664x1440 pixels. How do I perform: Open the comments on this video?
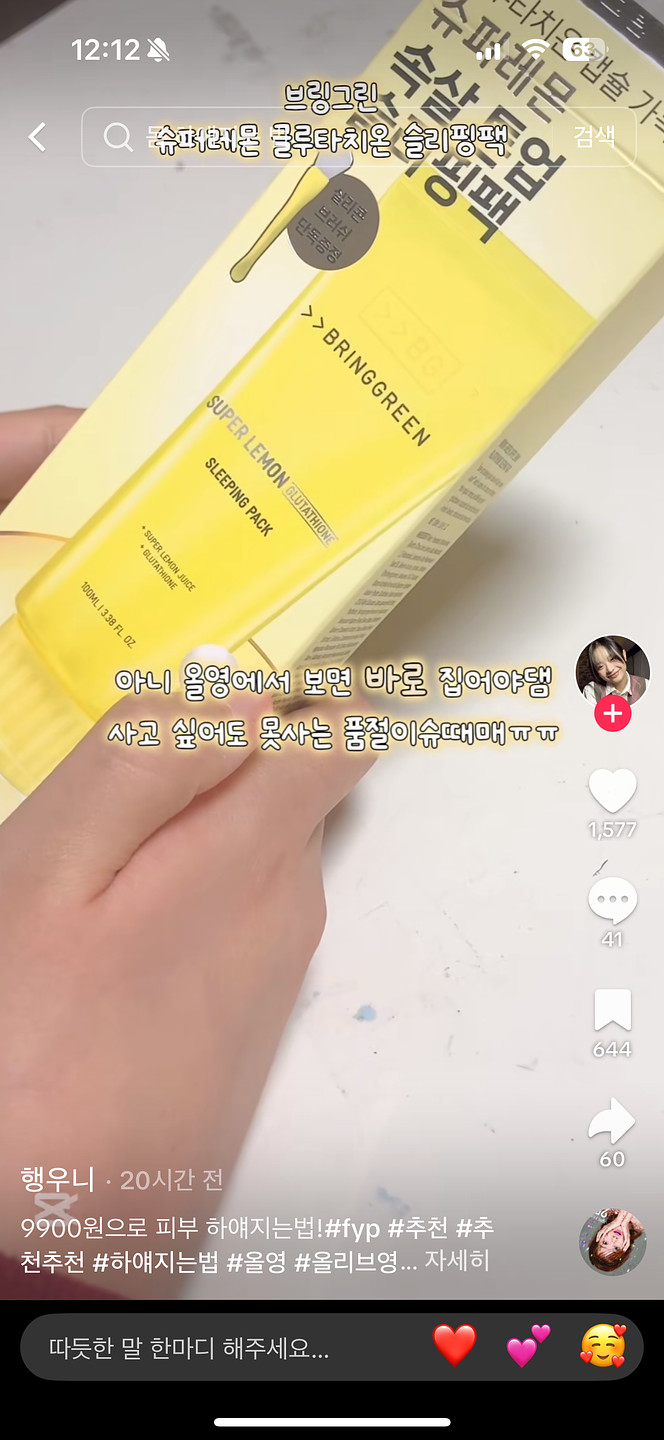click(x=612, y=902)
